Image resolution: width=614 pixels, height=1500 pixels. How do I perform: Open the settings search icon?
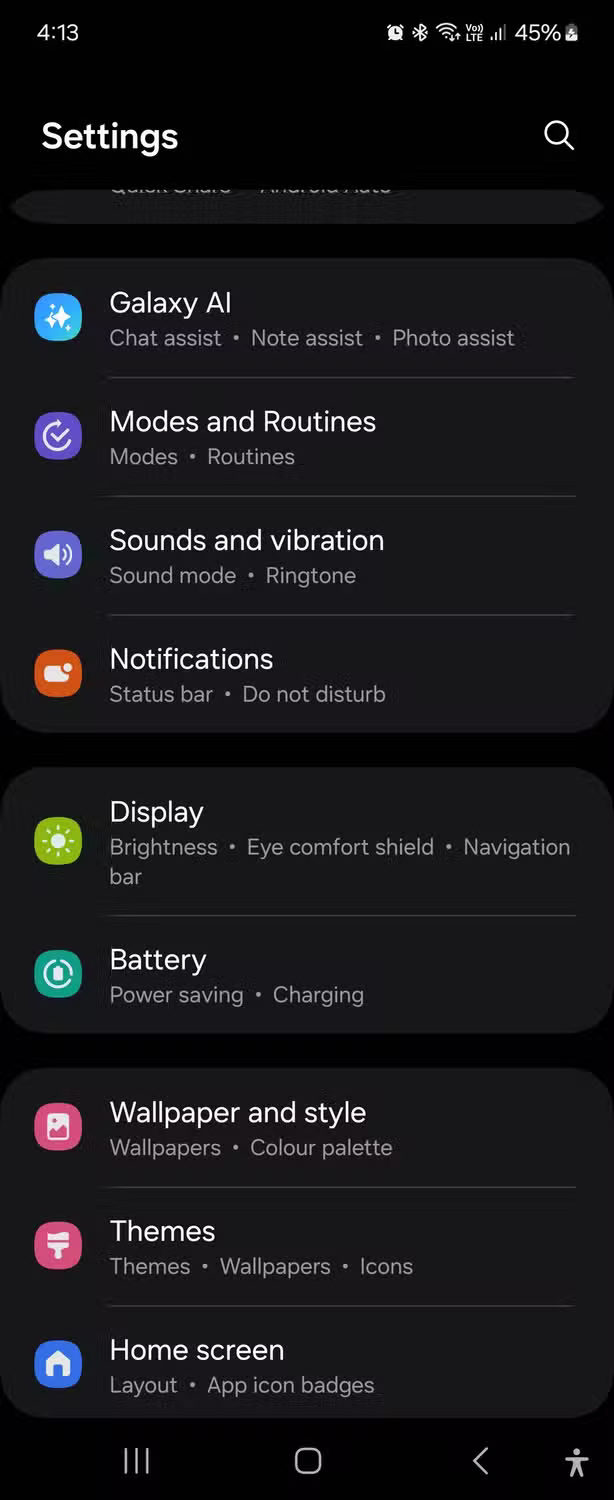point(558,135)
